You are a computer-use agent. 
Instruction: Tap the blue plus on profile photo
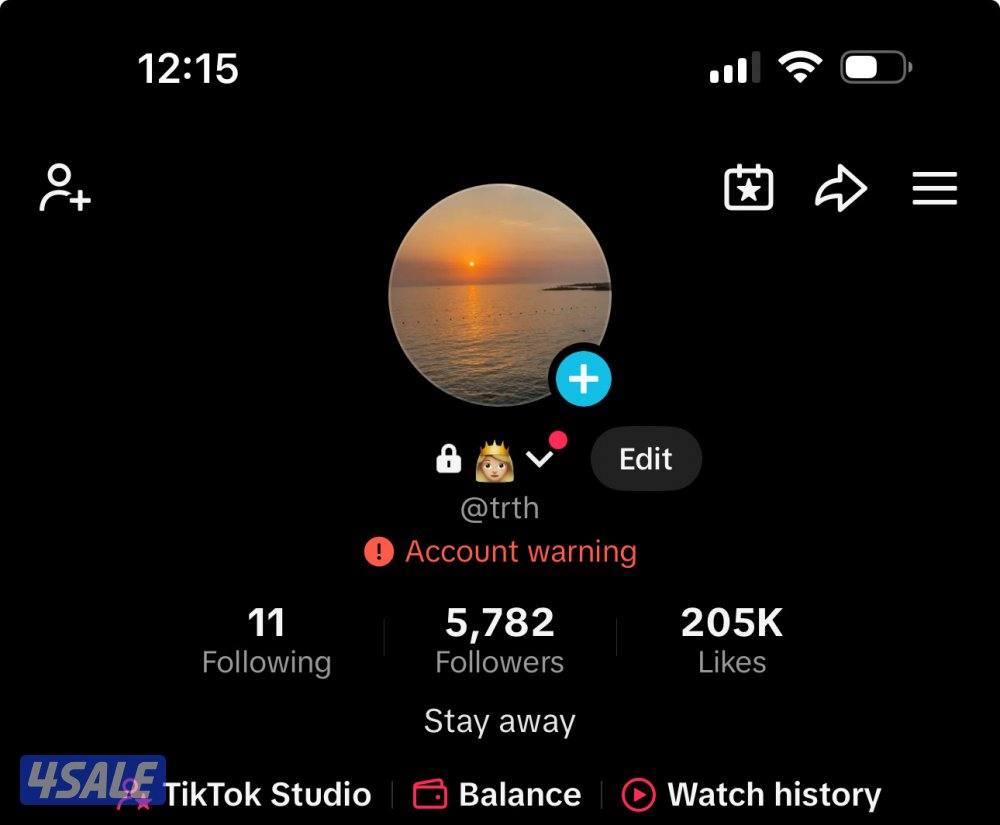pyautogui.click(x=583, y=379)
